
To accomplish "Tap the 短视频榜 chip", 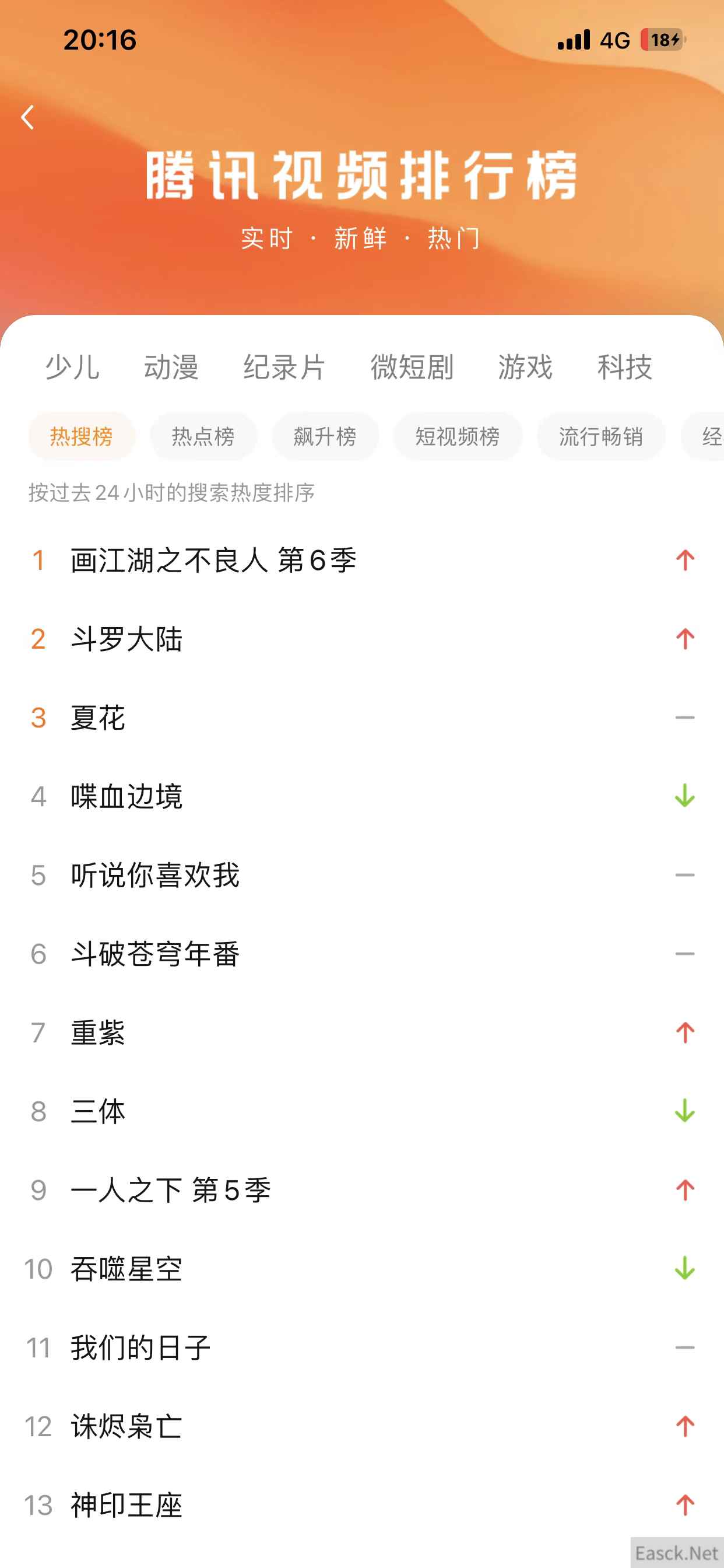I will click(458, 436).
